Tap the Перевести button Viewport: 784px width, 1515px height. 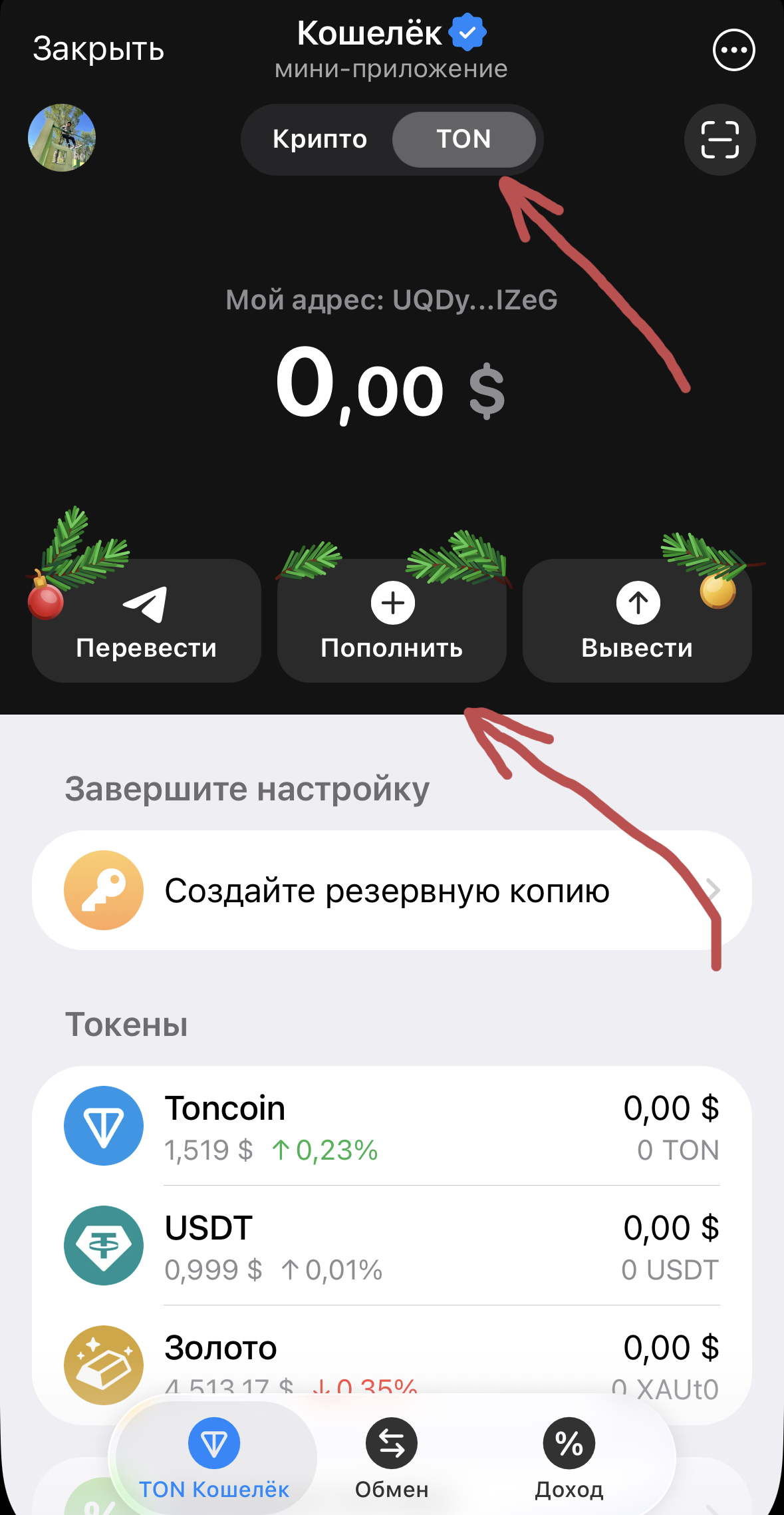[x=146, y=621]
